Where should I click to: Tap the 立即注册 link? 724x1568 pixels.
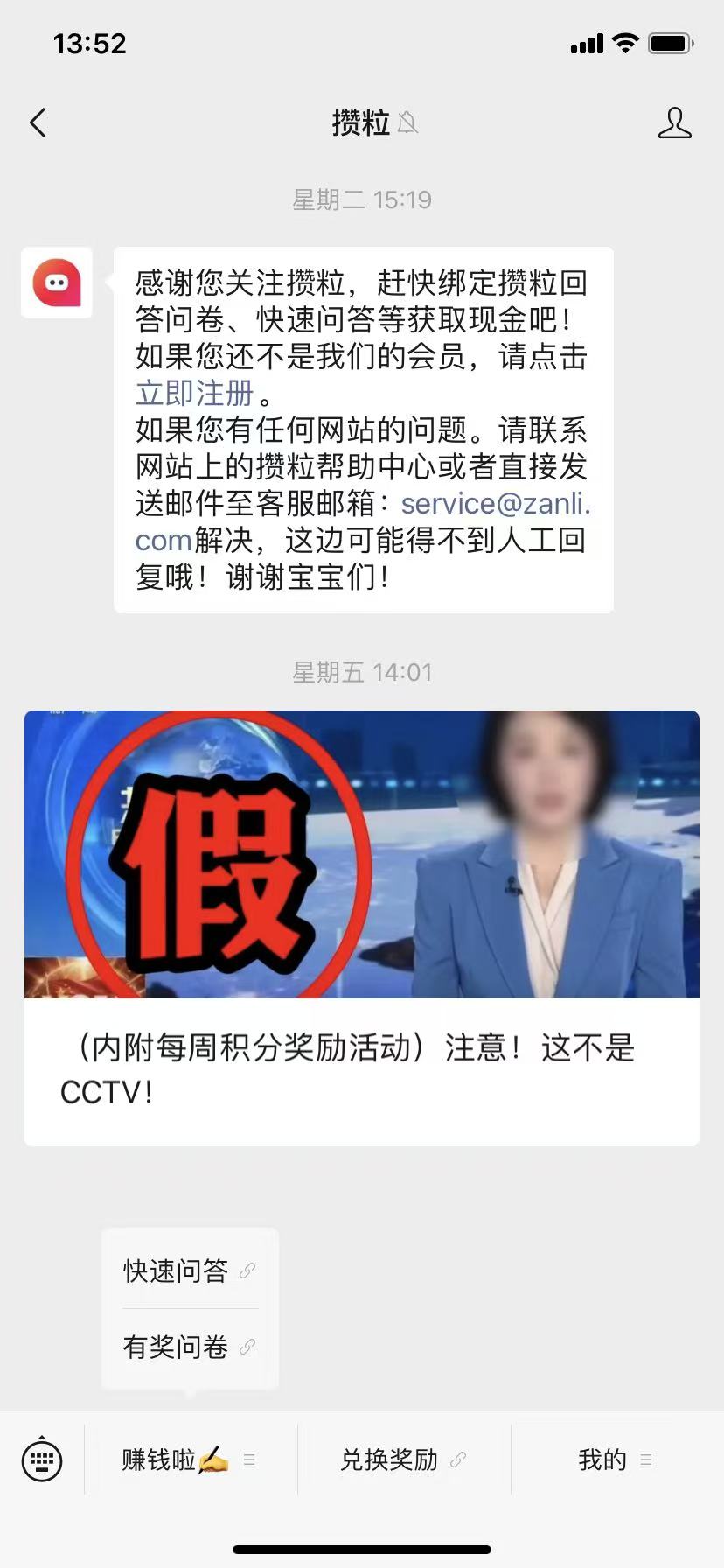pyautogui.click(x=194, y=394)
